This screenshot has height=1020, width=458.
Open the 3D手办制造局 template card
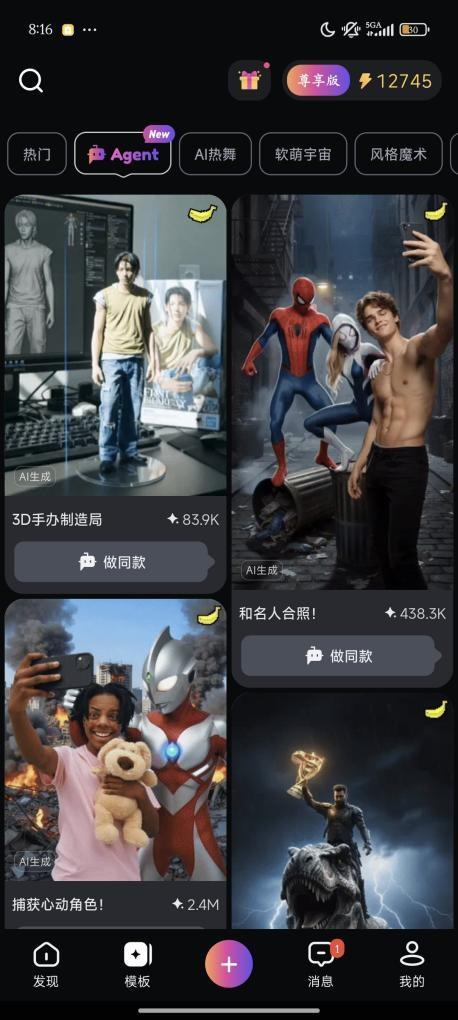tap(116, 345)
